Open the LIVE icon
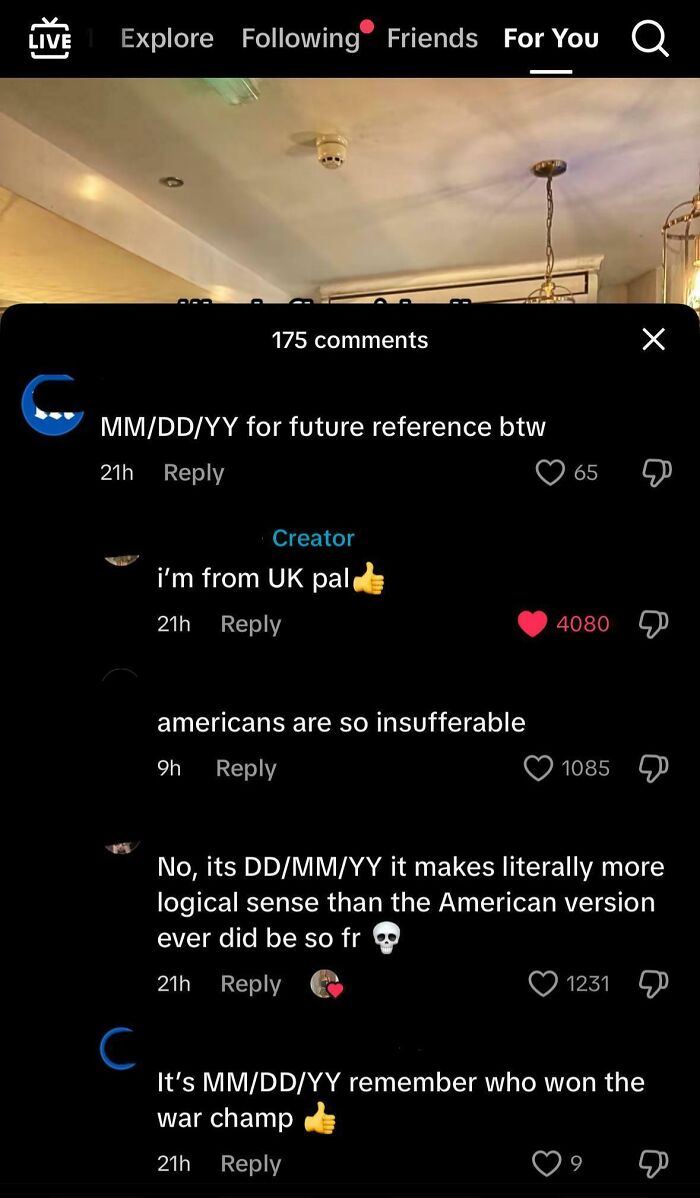700x1198 pixels. [x=50, y=38]
